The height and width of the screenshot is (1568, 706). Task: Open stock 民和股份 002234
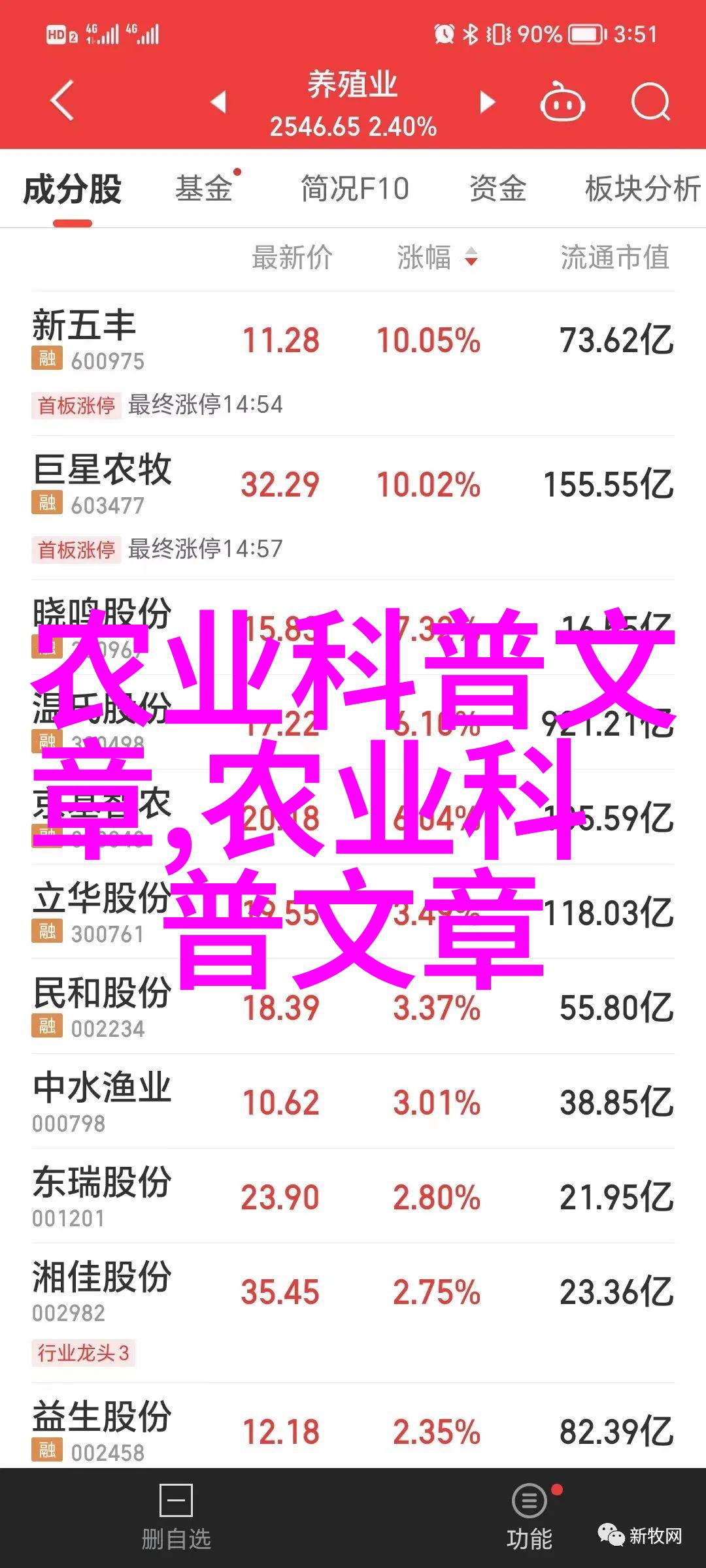pyautogui.click(x=353, y=1006)
